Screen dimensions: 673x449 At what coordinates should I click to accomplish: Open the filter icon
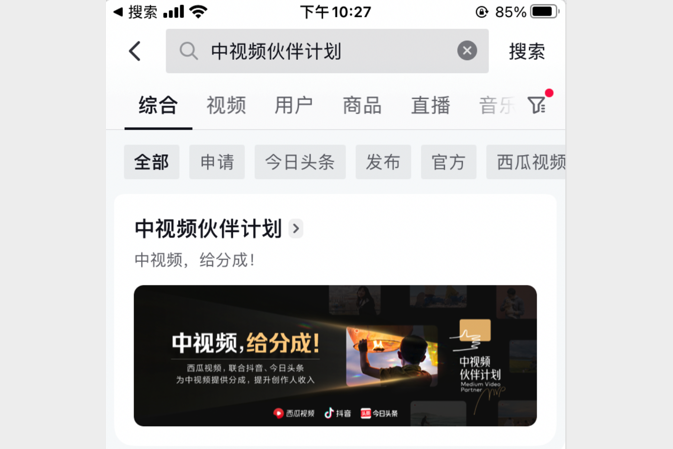tap(538, 105)
